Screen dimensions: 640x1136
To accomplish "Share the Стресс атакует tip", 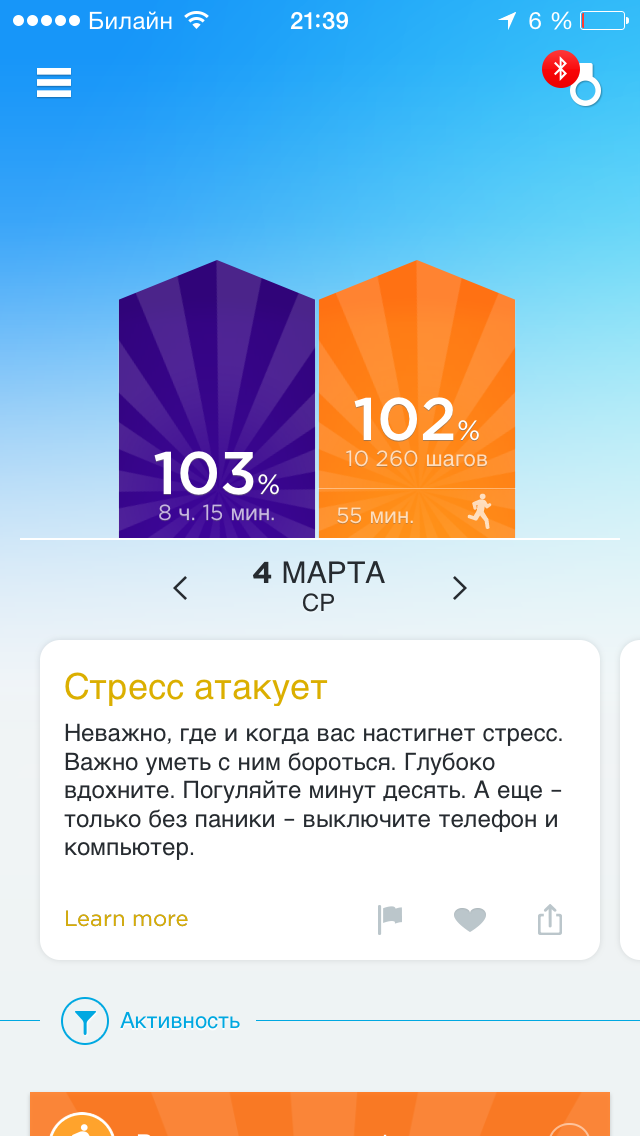I will click(550, 919).
